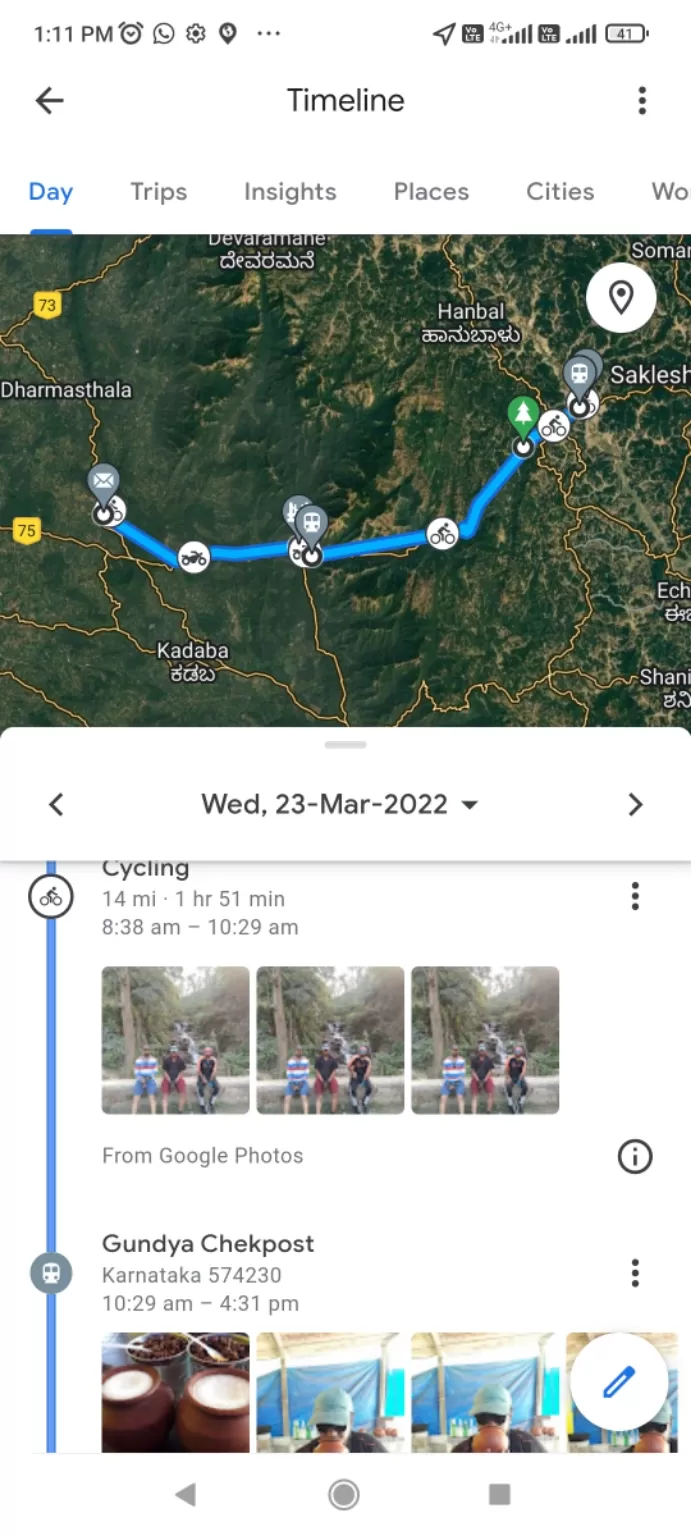Go to the next day
691x1536 pixels.
(x=635, y=804)
